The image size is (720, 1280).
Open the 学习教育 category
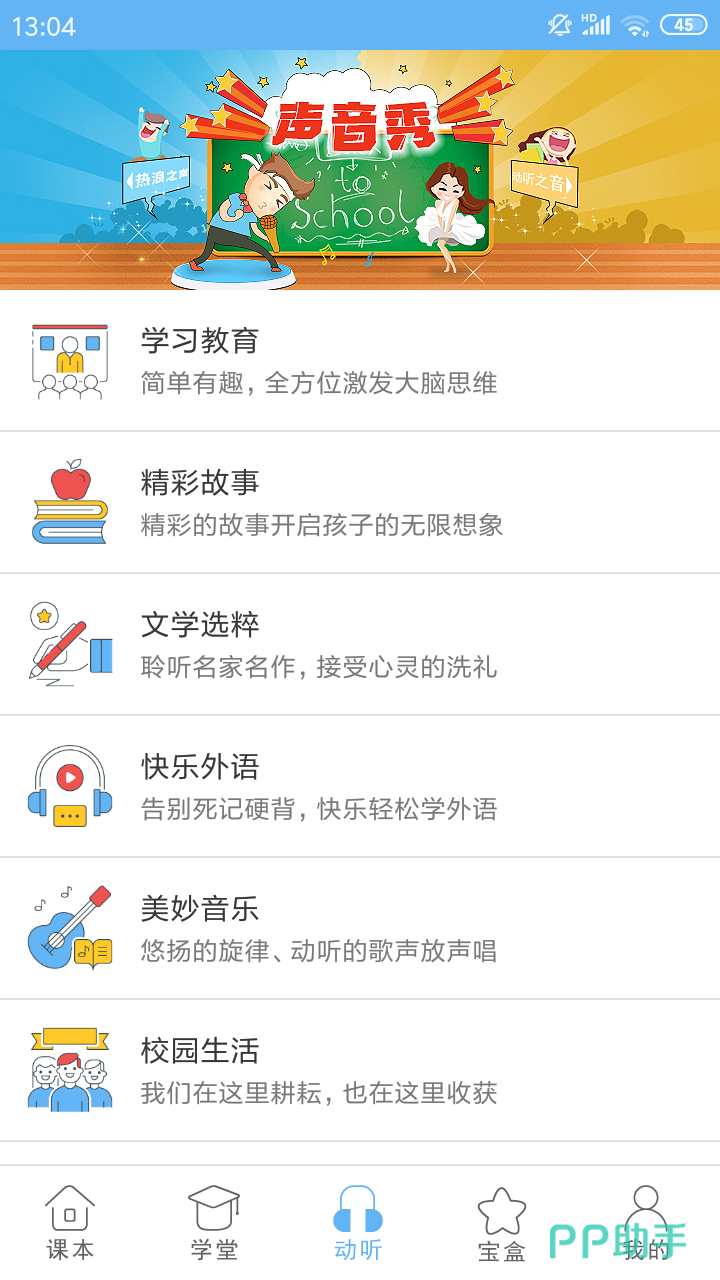coord(360,361)
